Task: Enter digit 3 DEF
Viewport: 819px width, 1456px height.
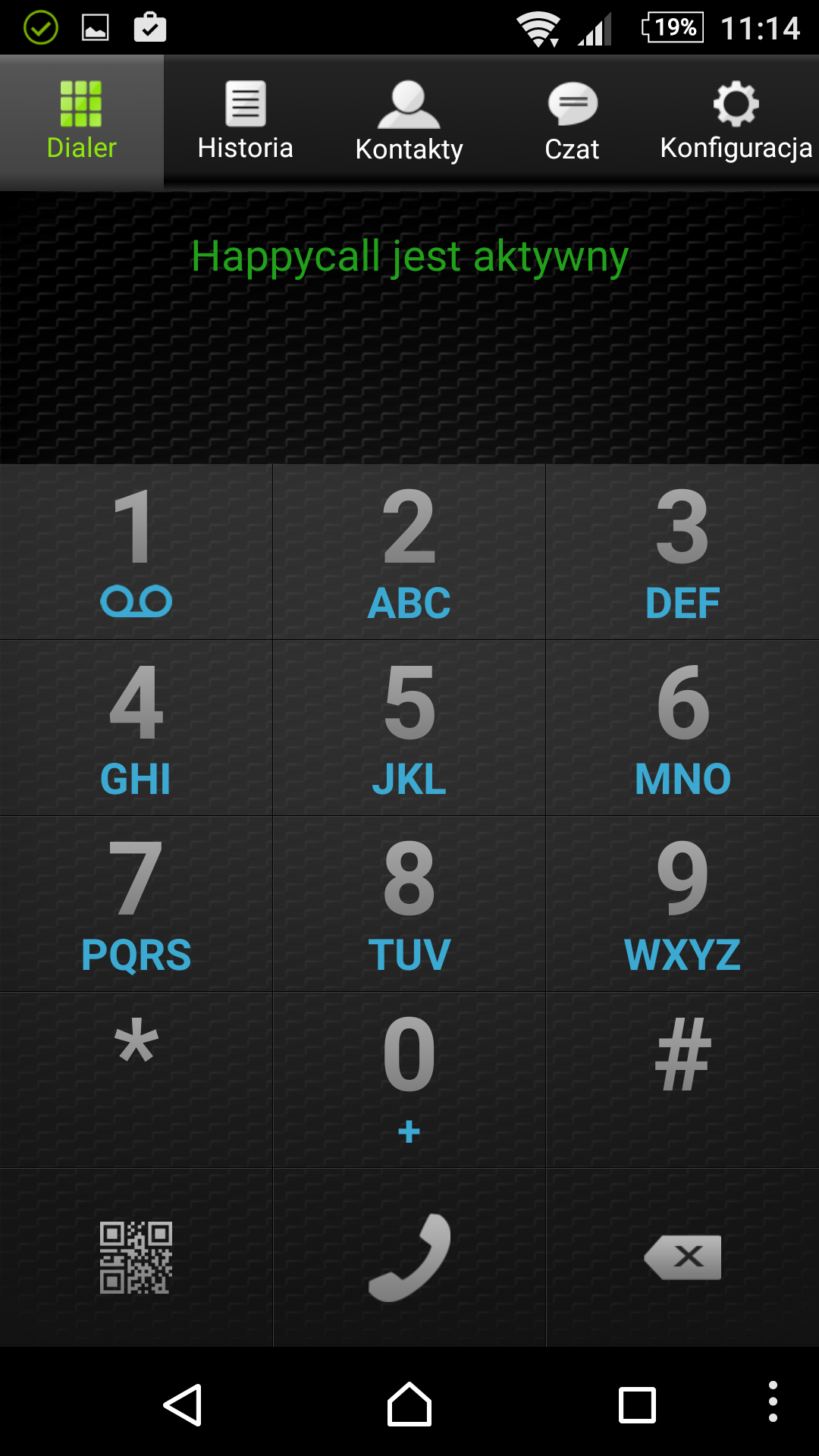Action: point(682,552)
